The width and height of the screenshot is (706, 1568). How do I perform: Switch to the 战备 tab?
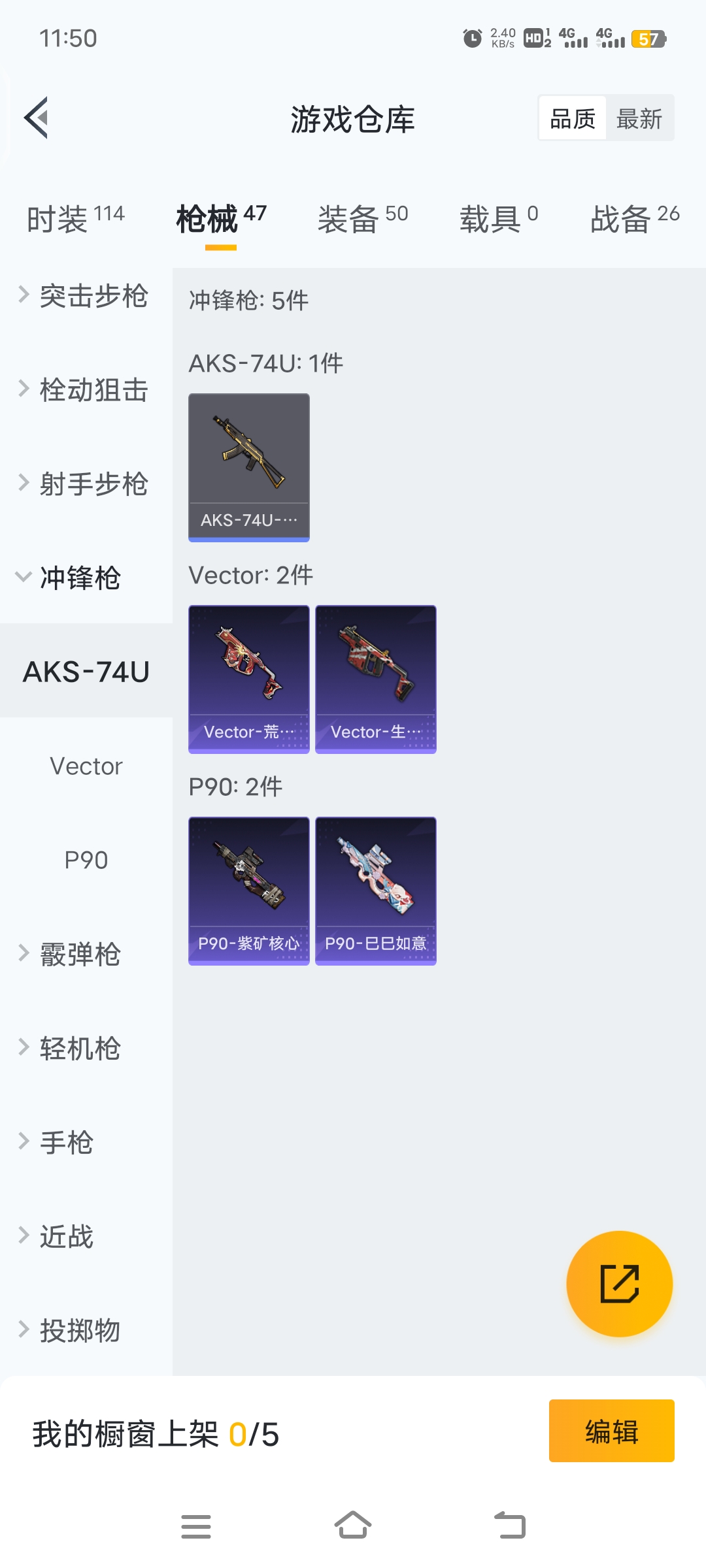[634, 219]
